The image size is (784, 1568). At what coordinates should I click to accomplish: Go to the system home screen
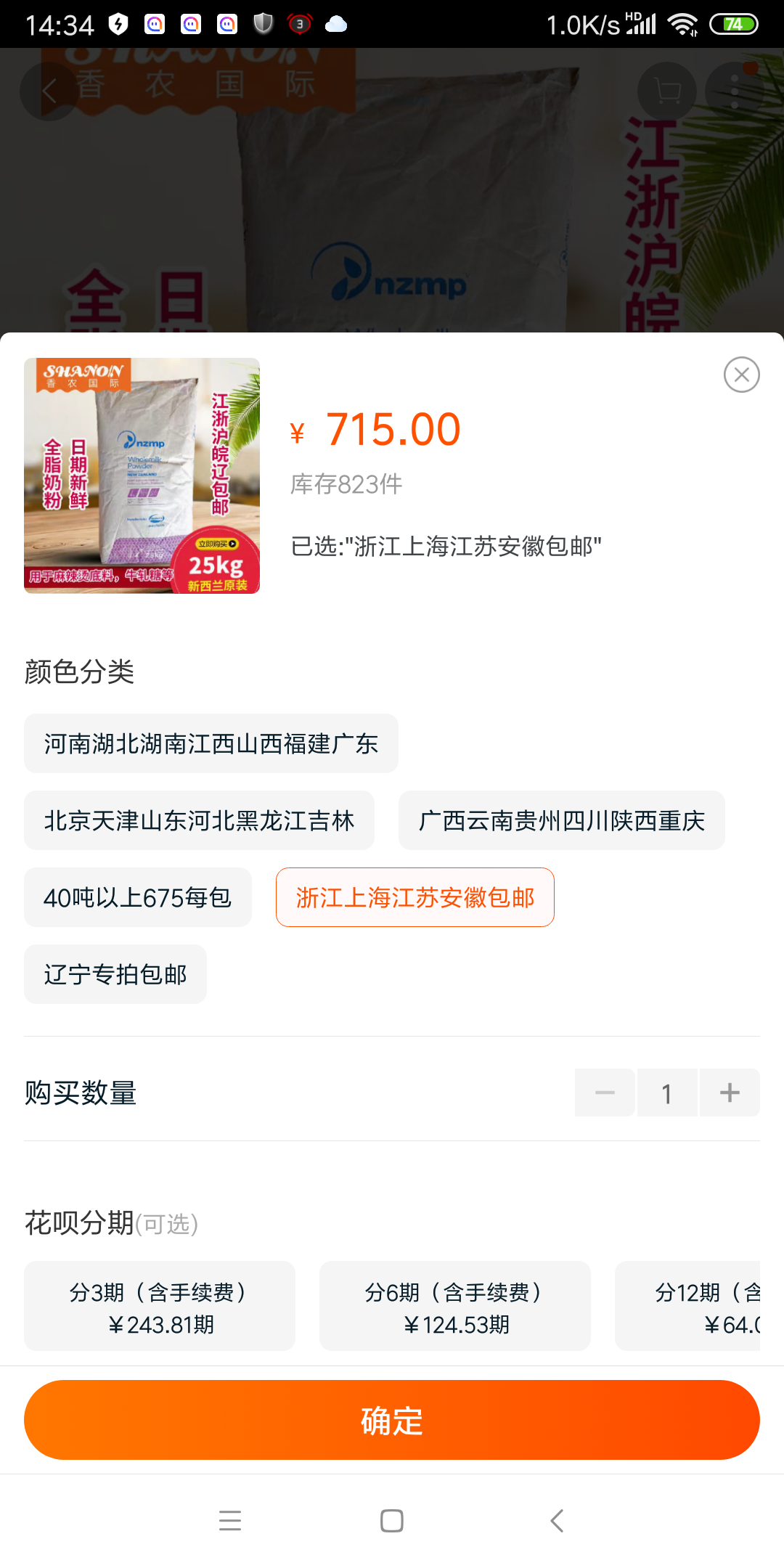tap(392, 1520)
